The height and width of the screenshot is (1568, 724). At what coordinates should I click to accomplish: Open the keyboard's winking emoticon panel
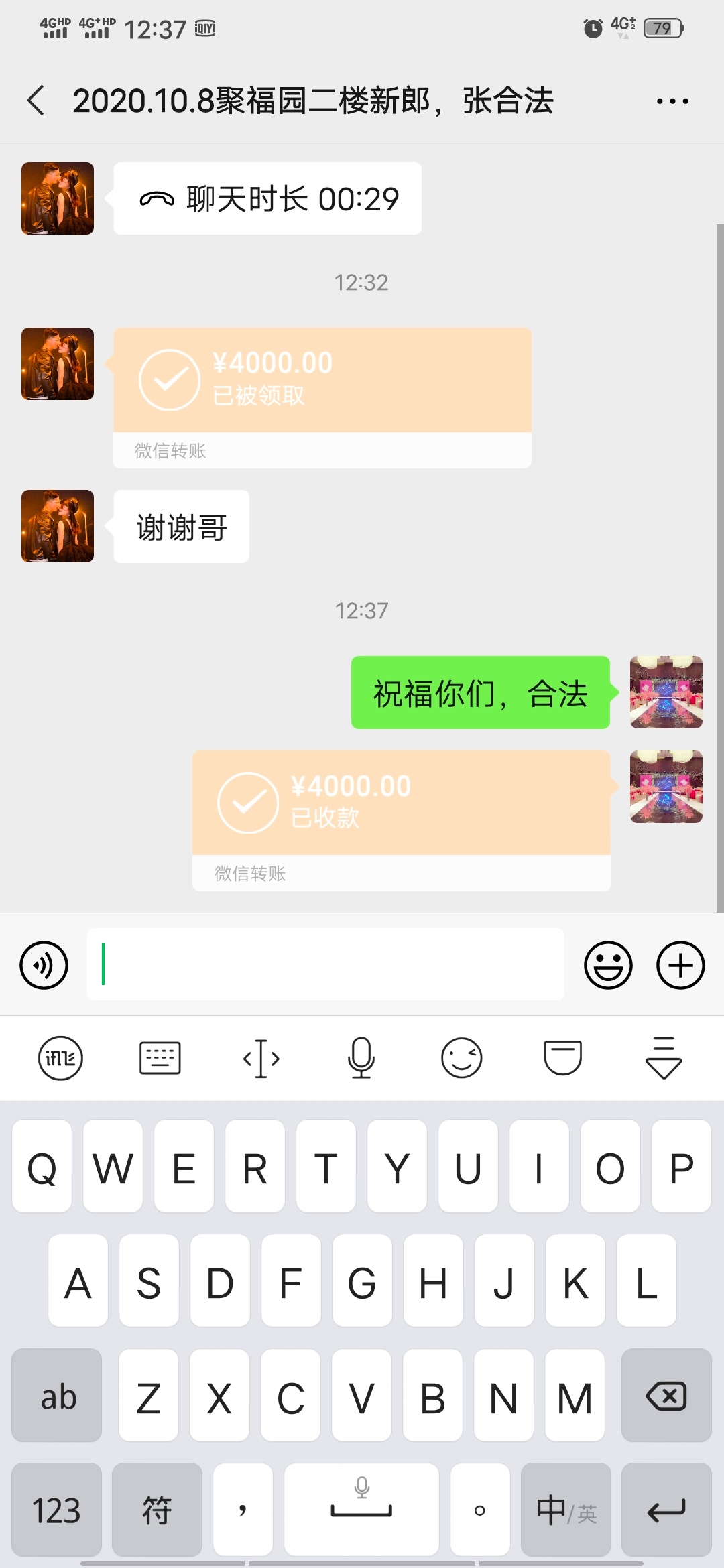(x=462, y=1058)
